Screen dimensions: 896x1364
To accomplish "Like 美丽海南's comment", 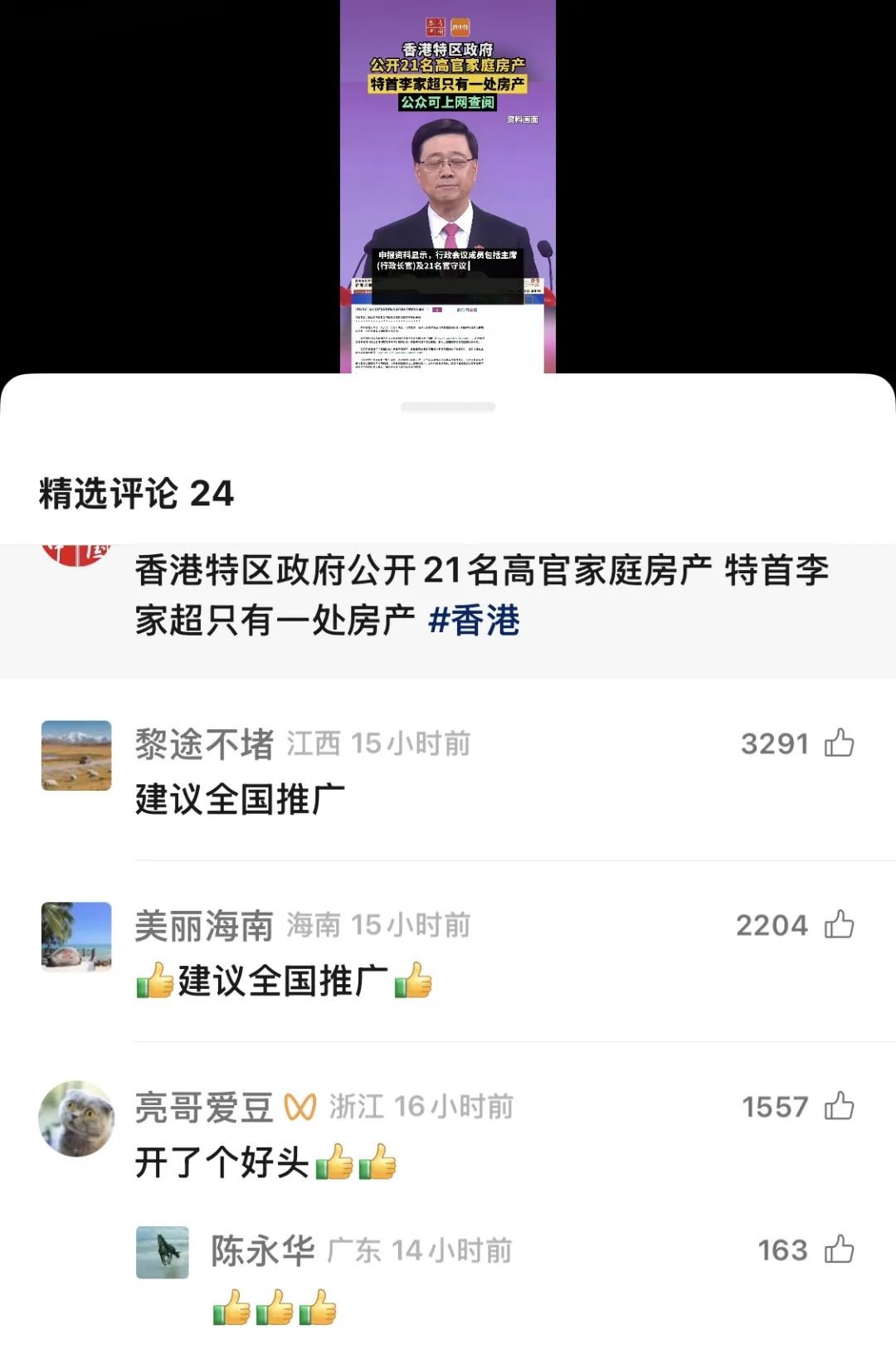I will pyautogui.click(x=839, y=924).
